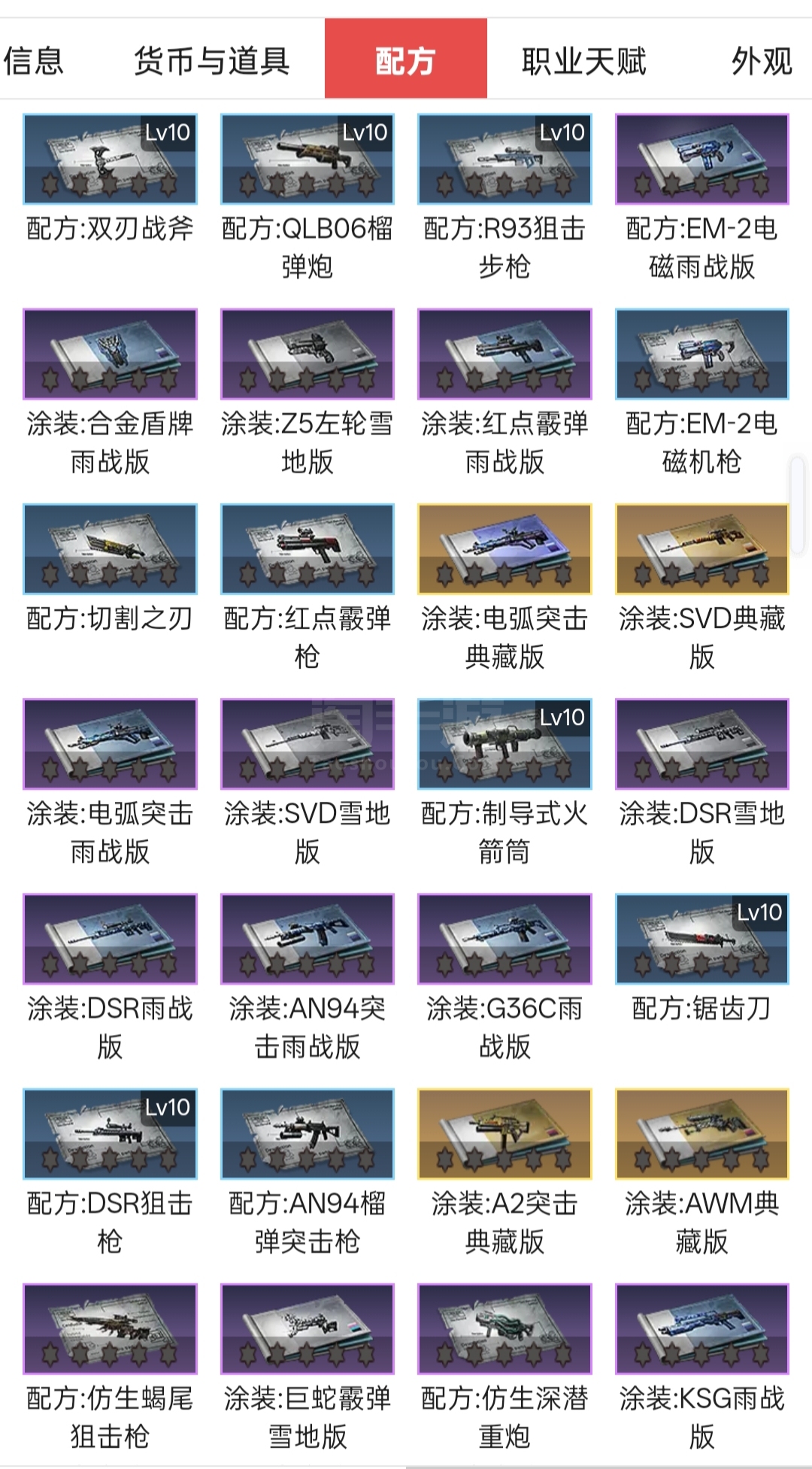This screenshot has height=1469, width=812.
Task: View the 涂装:AN94突击雨战版 item
Action: click(308, 939)
